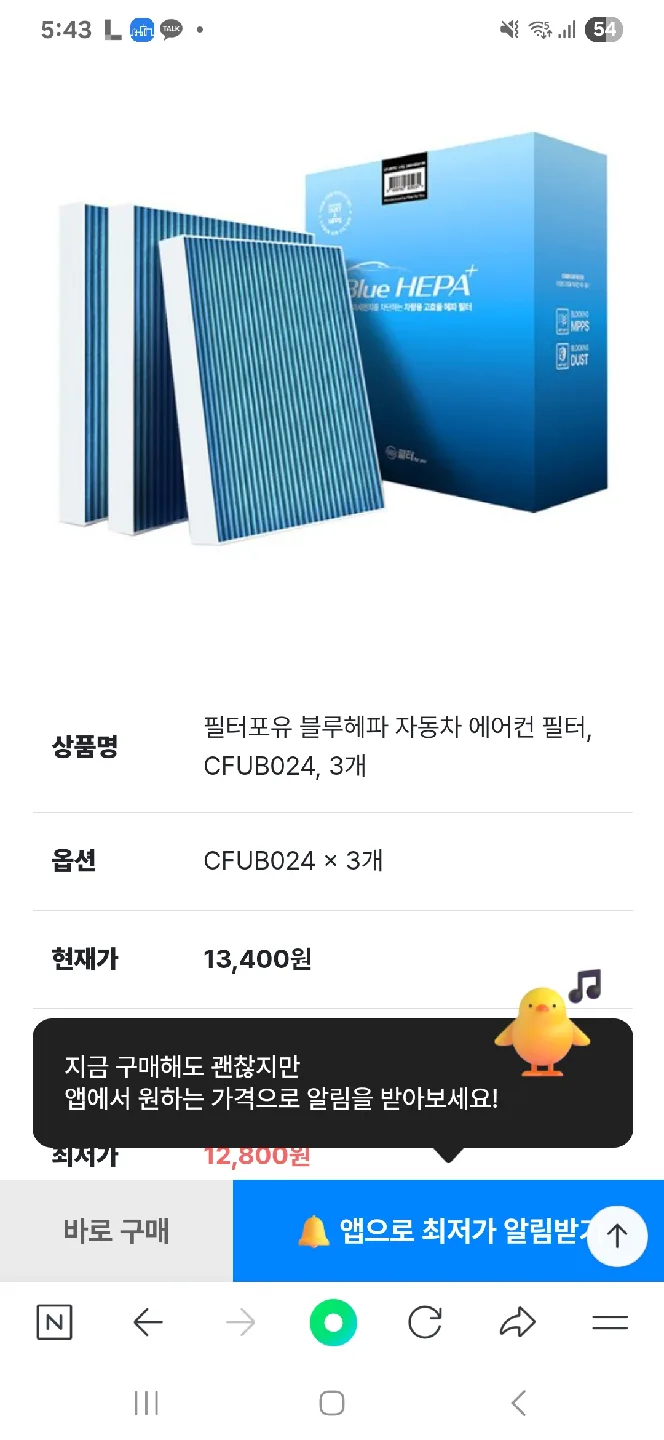The image size is (664, 1440).
Task: Tap the 바로 구매 button
Action: coord(116,1231)
